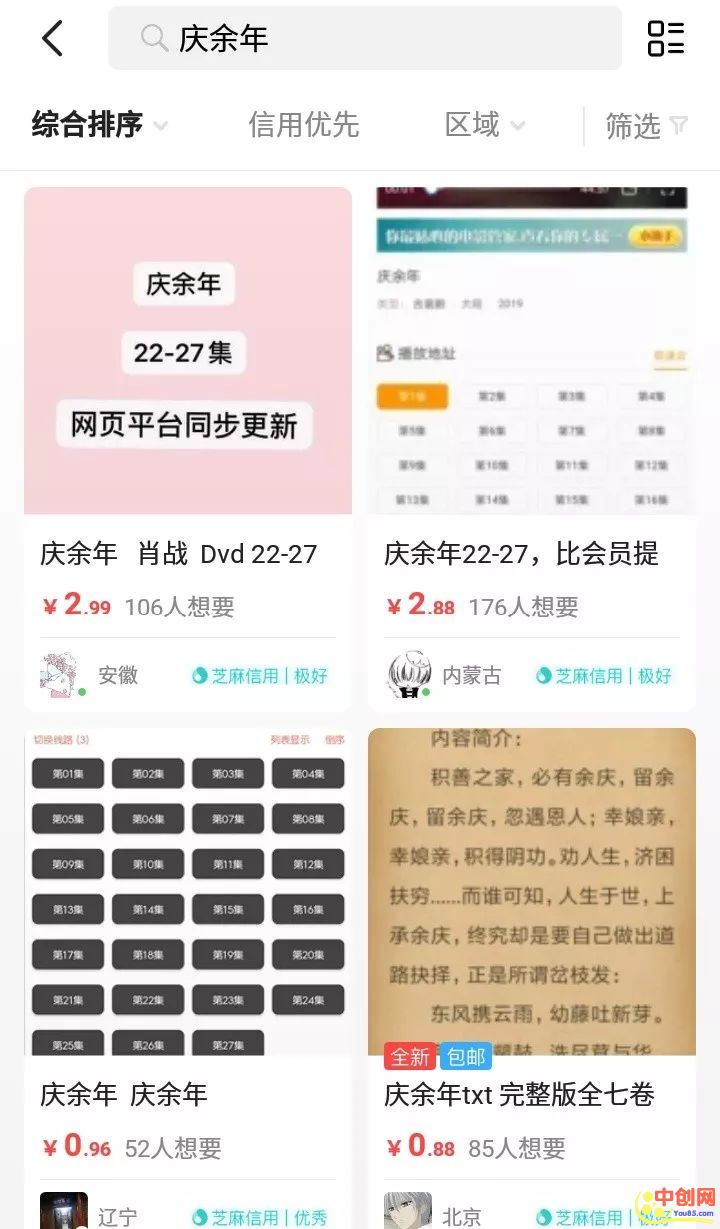The height and width of the screenshot is (1229, 720).
Task: Expand the 综合排序 sorting dropdown
Action: point(99,125)
